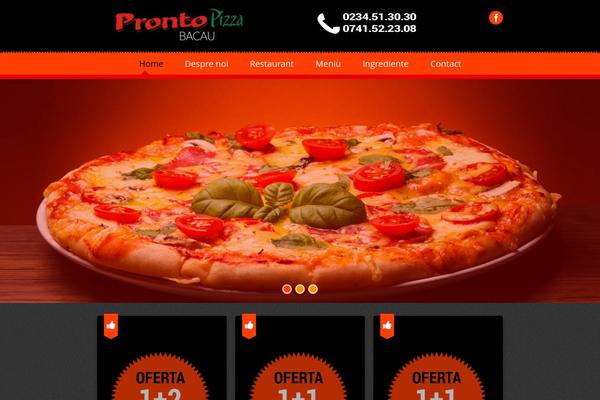Go to the Home page

[151, 64]
